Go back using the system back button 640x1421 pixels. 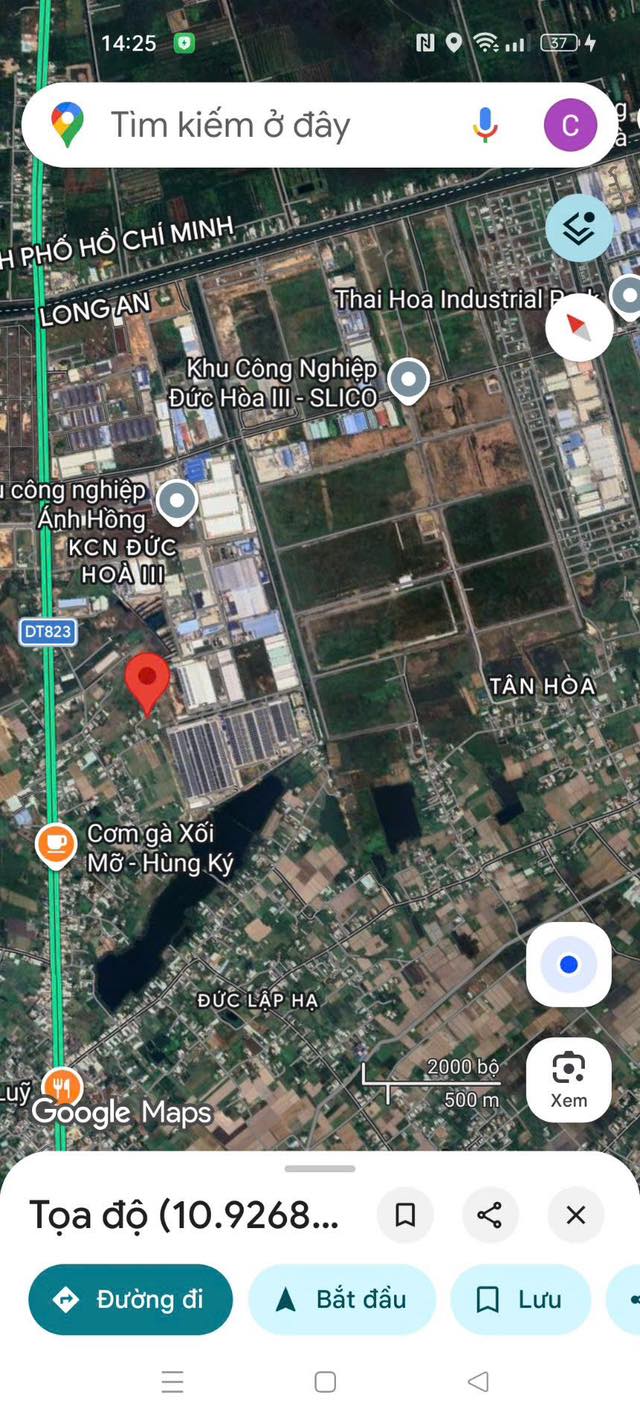[478, 1382]
